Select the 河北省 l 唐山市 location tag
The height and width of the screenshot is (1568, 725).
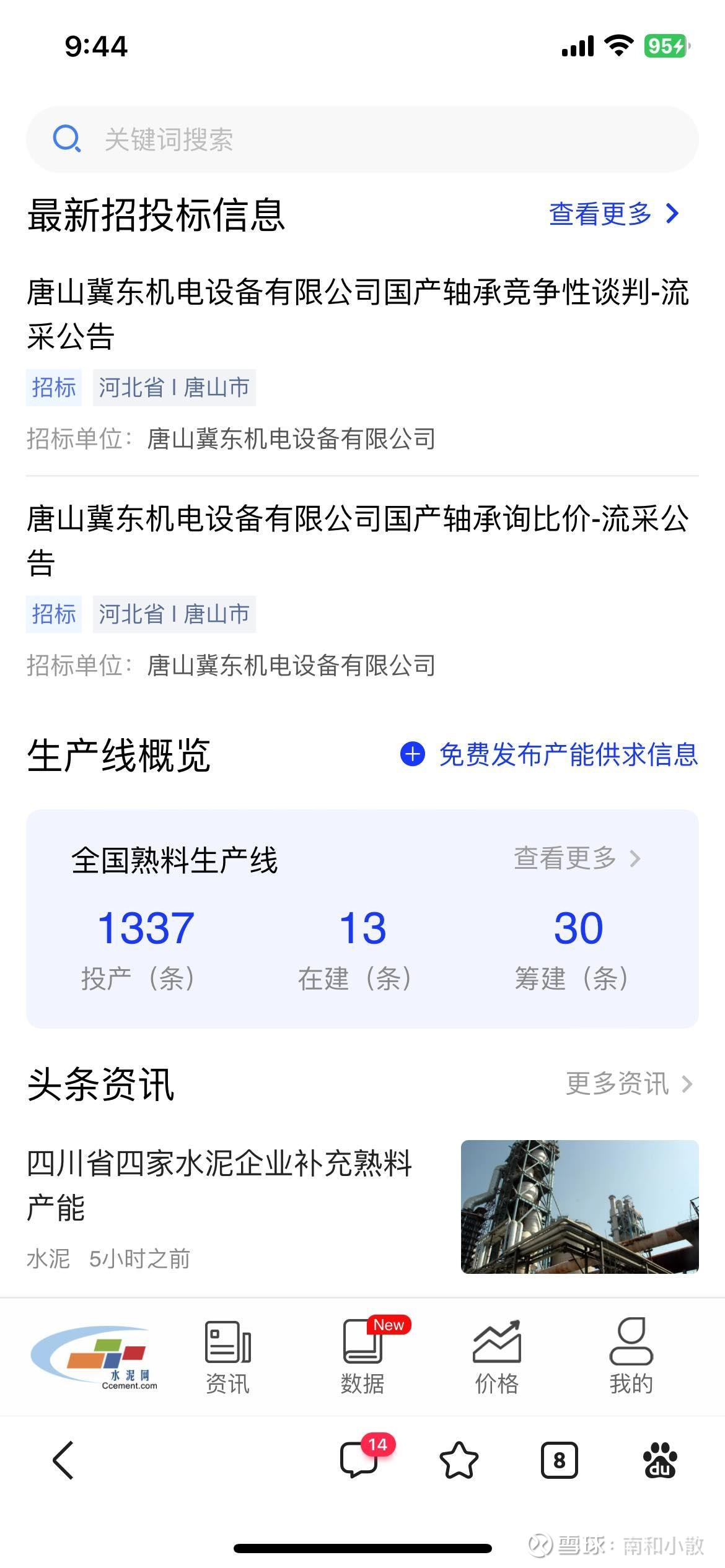pyautogui.click(x=174, y=388)
